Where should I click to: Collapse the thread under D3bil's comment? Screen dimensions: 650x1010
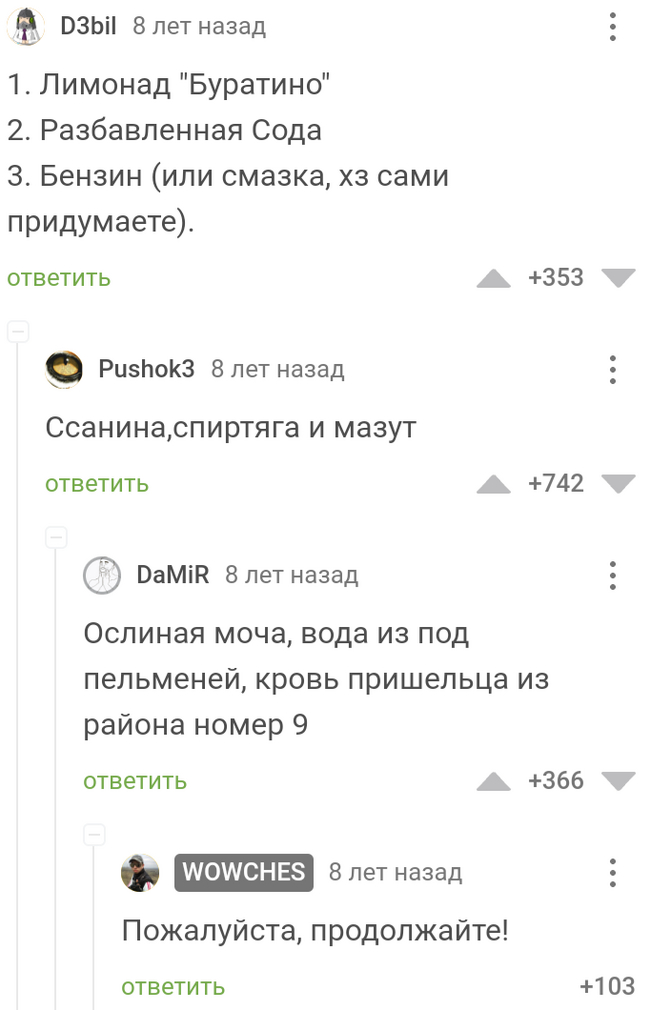coord(19,332)
